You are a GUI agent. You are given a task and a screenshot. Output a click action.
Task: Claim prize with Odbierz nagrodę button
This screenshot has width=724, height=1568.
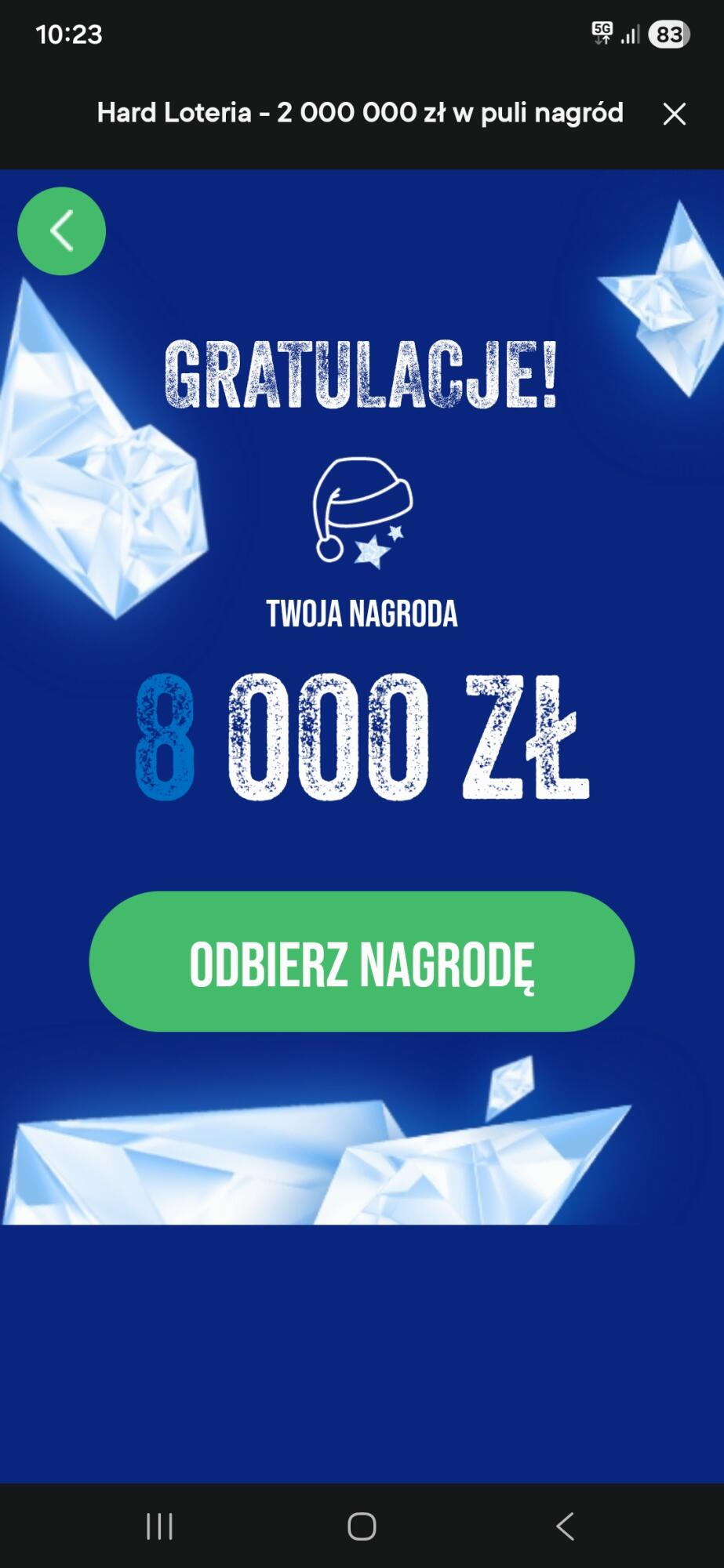362,961
